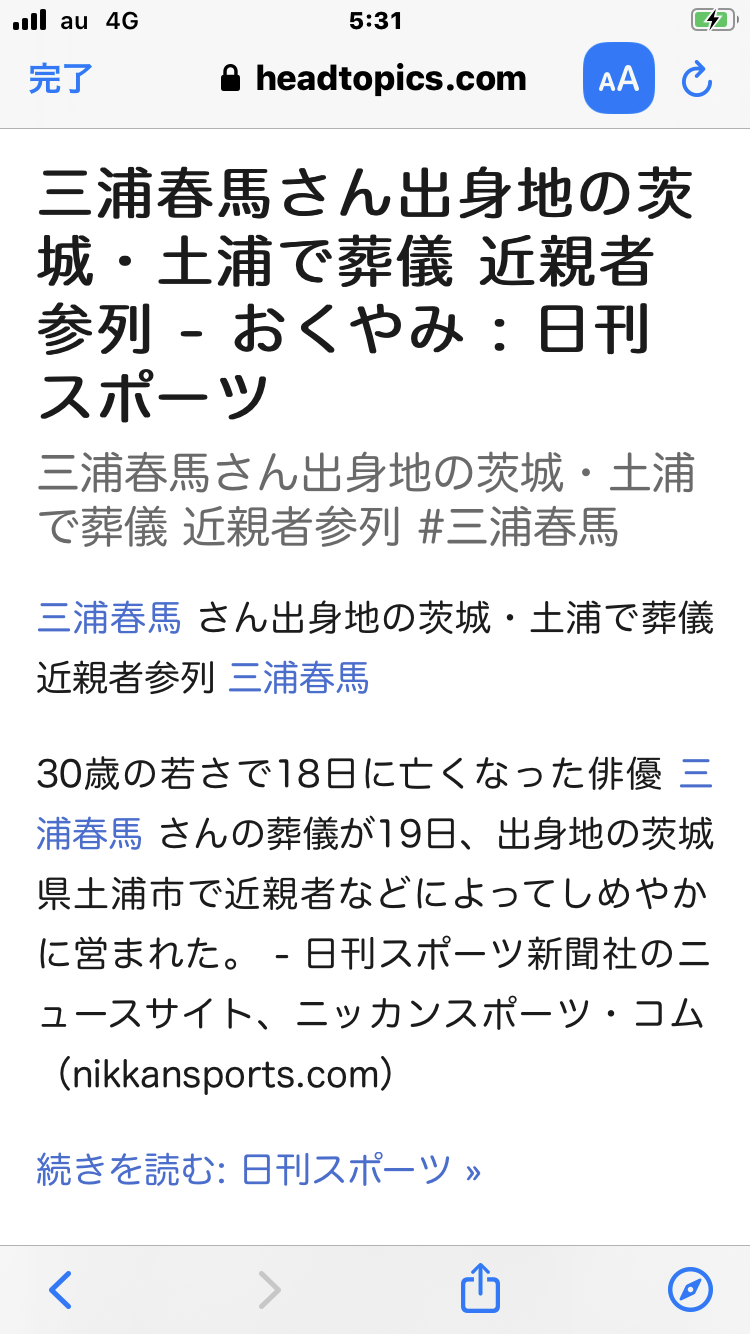Viewport: 750px width, 1334px height.
Task: Reload the headtopics.com page
Action: 696,80
